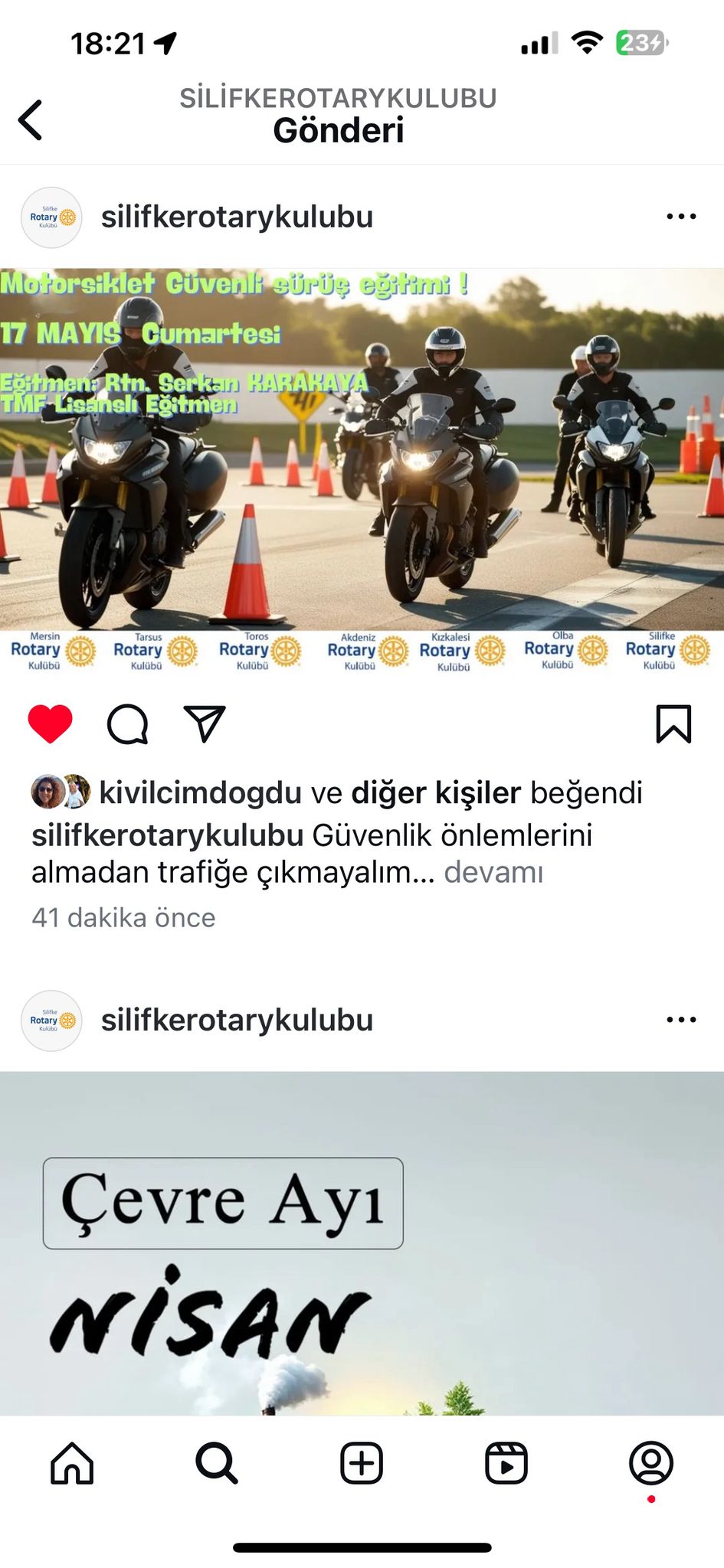Viewport: 724px width, 1568px height.
Task: Switch to the Reels tab
Action: pyautogui.click(x=506, y=1463)
